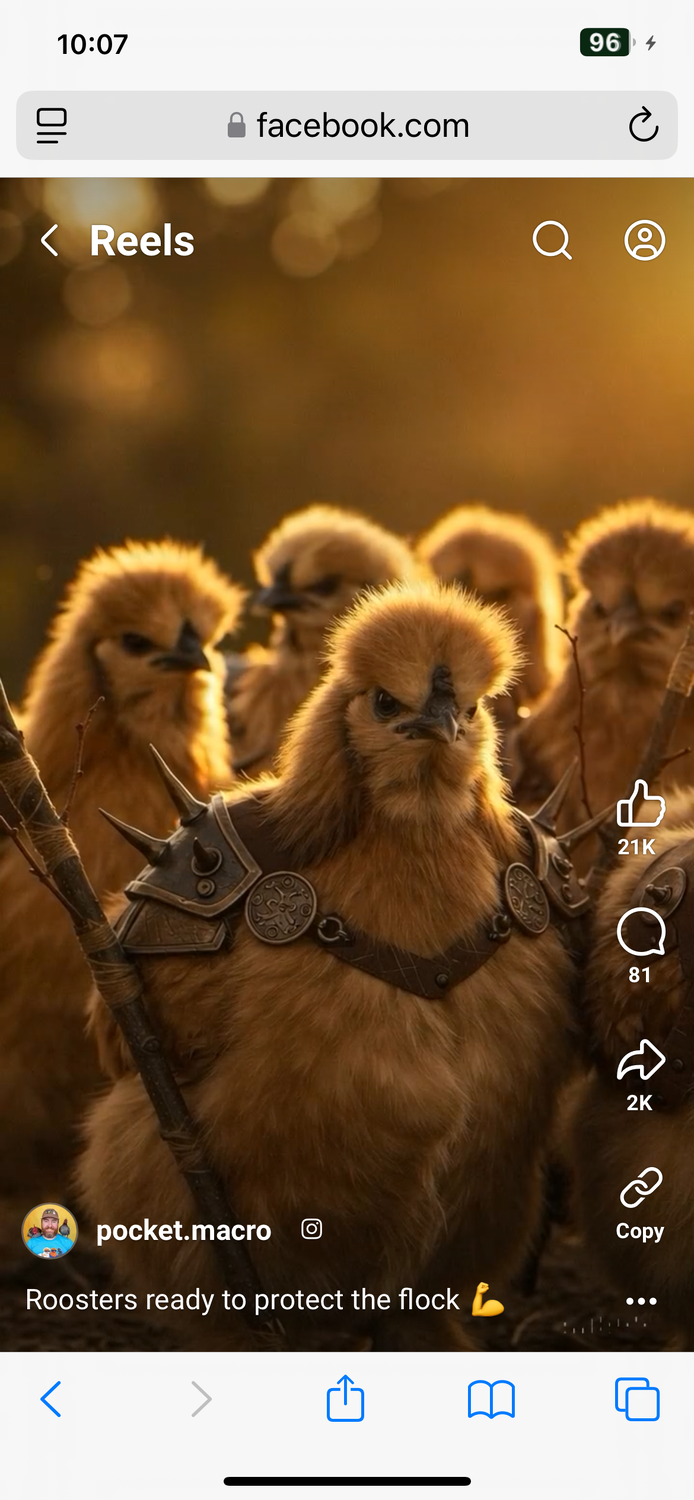Copy the reel link
Image resolution: width=694 pixels, height=1500 pixels.
click(x=640, y=1190)
